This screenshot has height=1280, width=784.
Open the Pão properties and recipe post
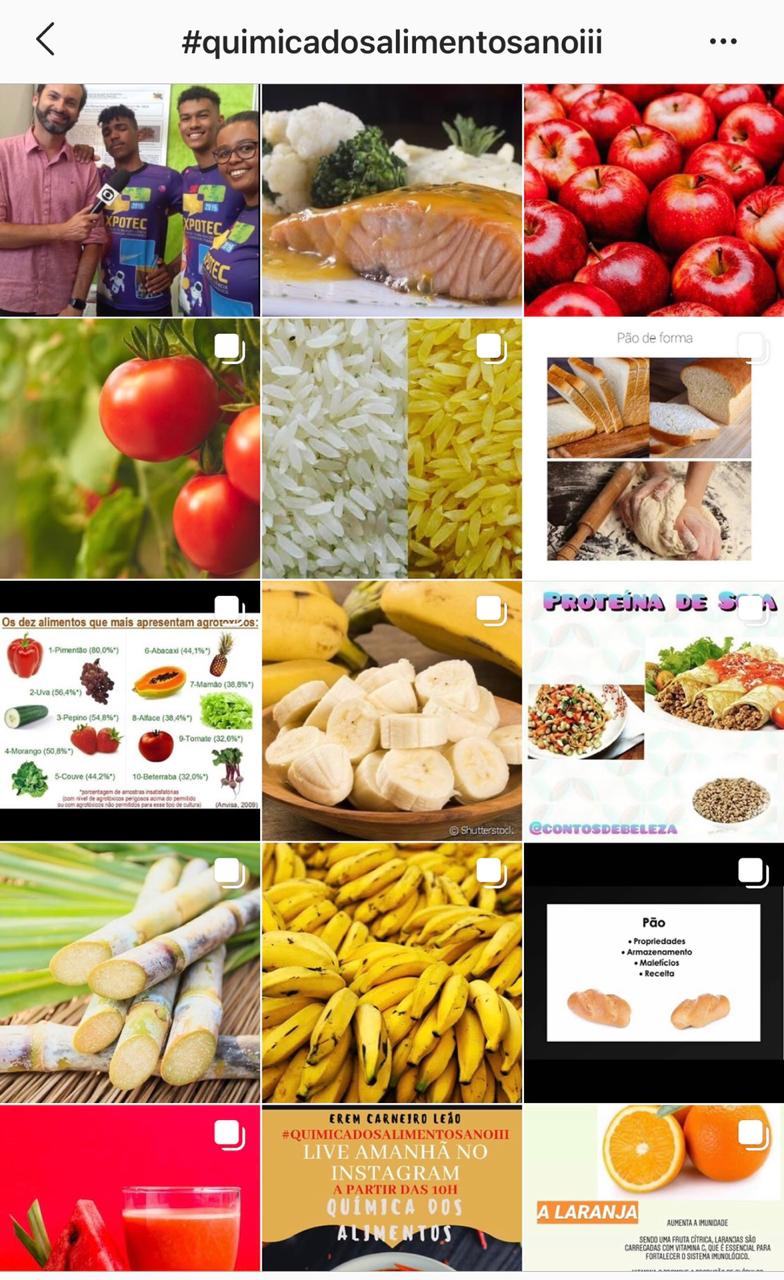[653, 972]
